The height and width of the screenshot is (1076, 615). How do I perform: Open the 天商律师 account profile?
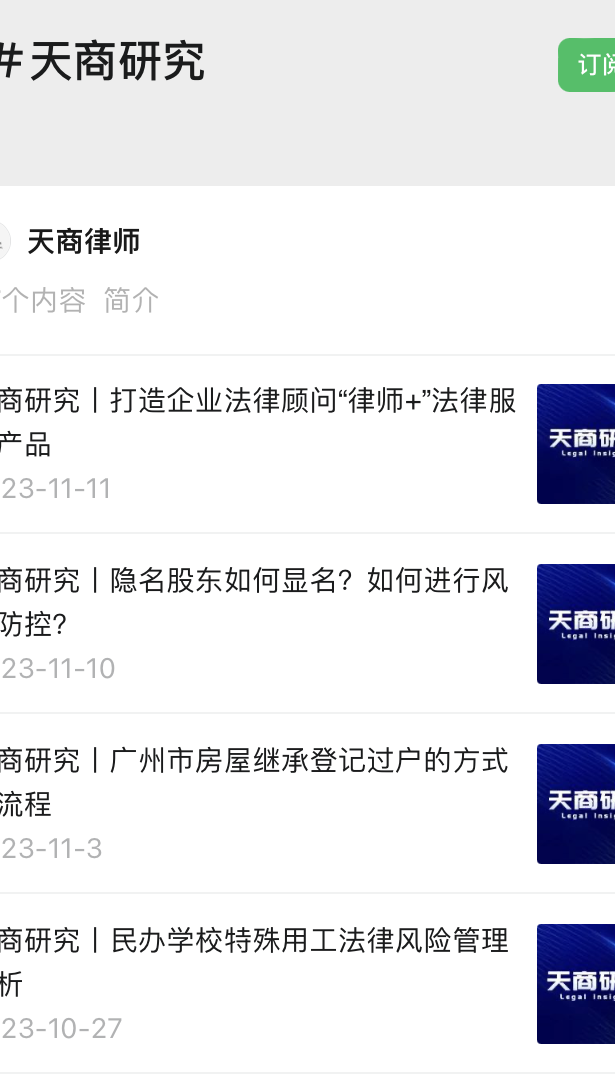pos(83,241)
